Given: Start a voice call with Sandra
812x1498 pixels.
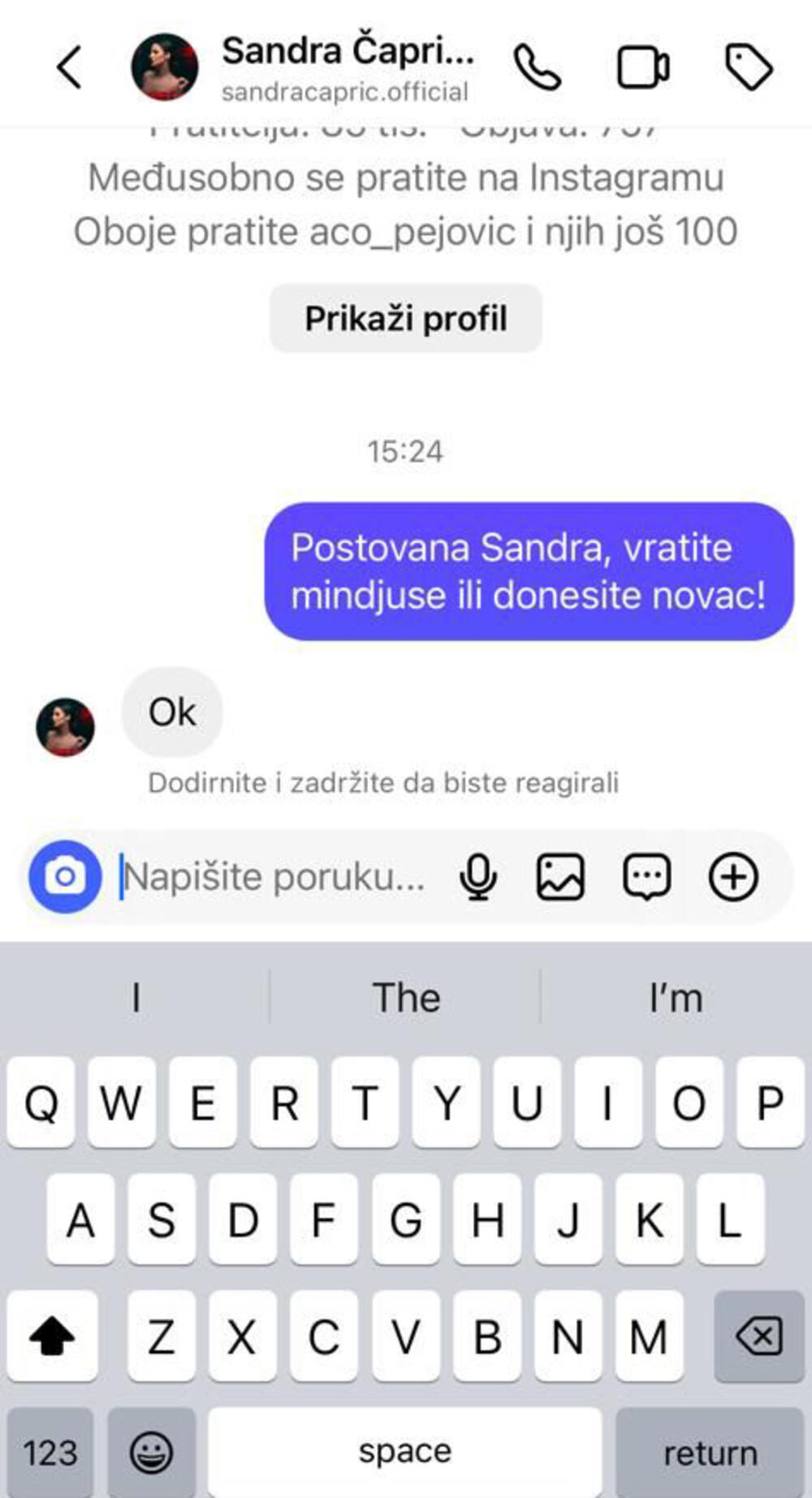Looking at the screenshot, I should pyautogui.click(x=537, y=67).
